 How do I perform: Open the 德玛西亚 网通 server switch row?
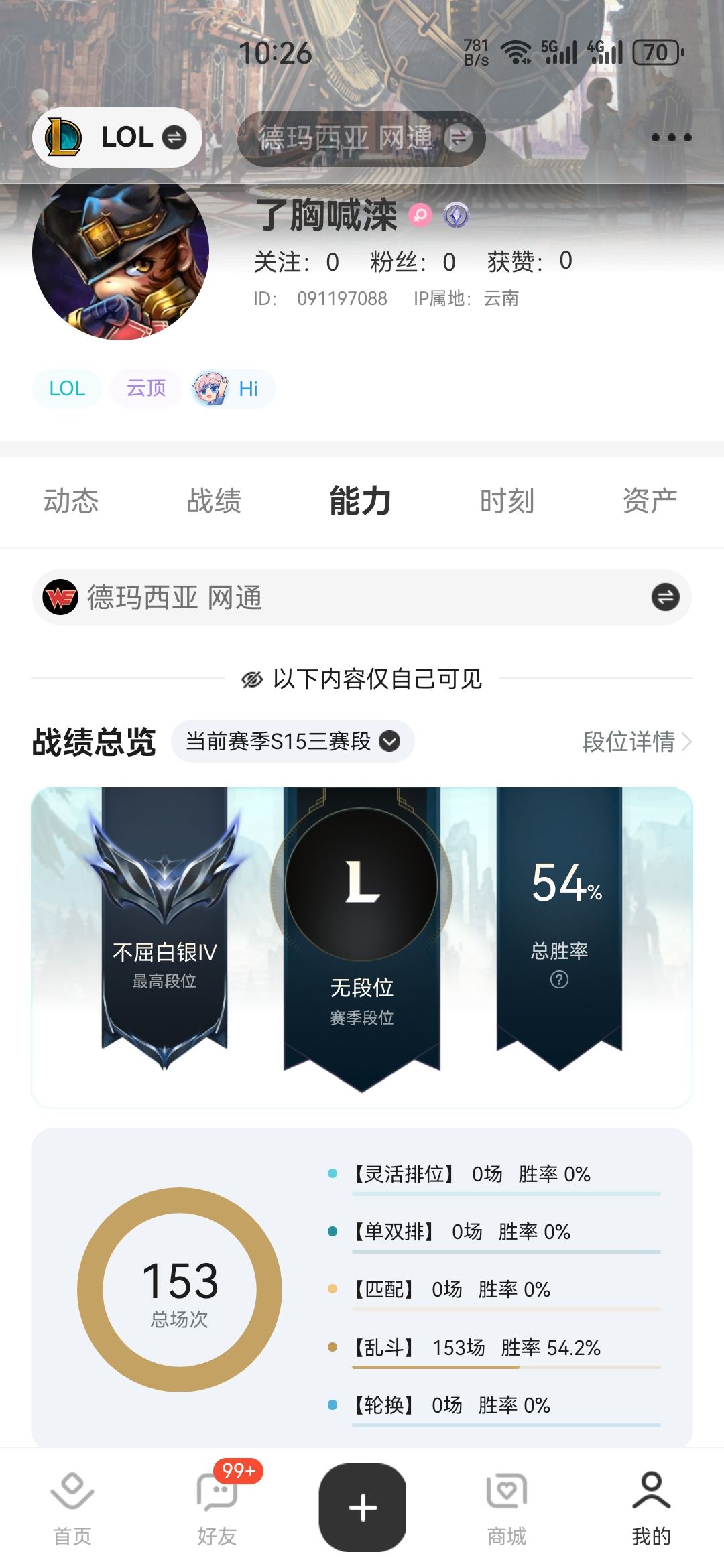coord(362,597)
